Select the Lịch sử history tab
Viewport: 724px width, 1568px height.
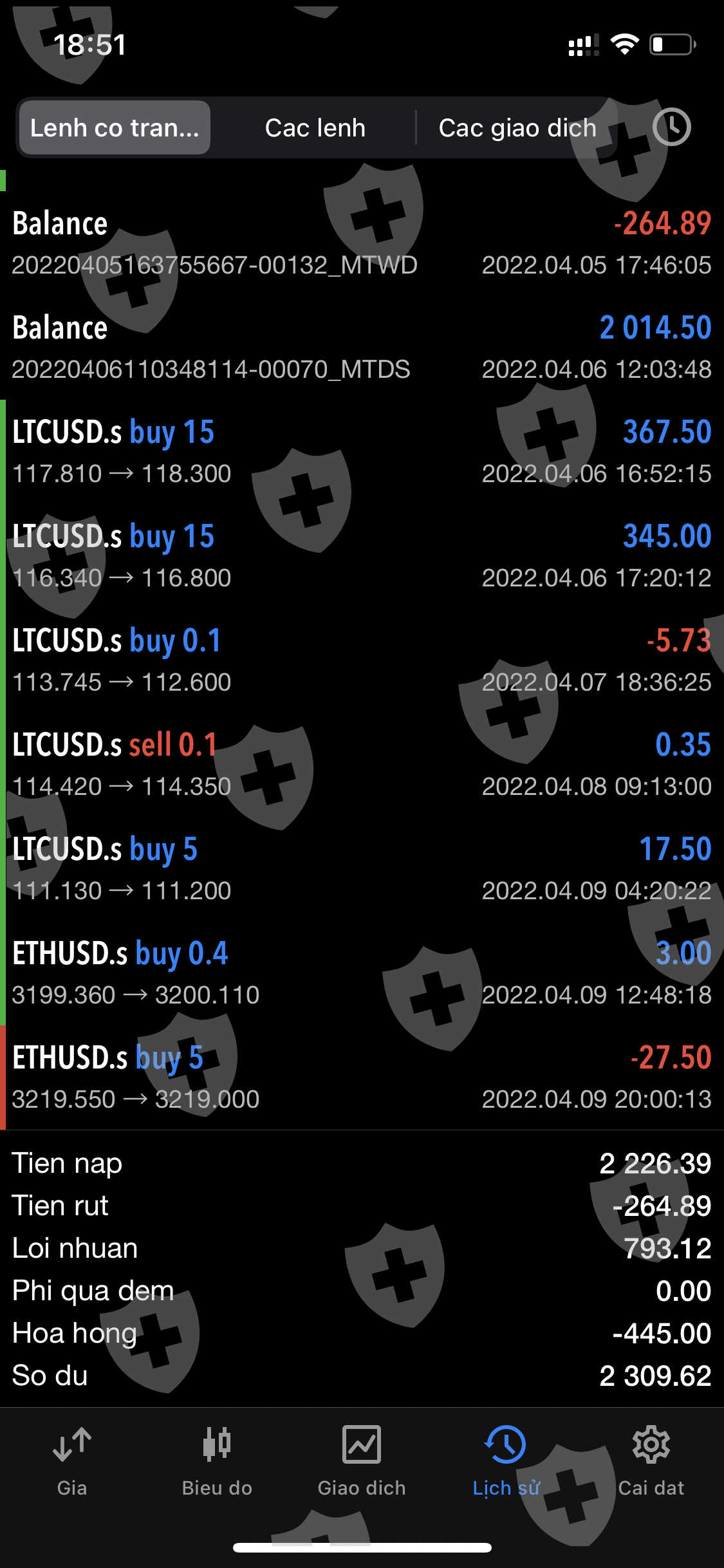[x=506, y=1461]
